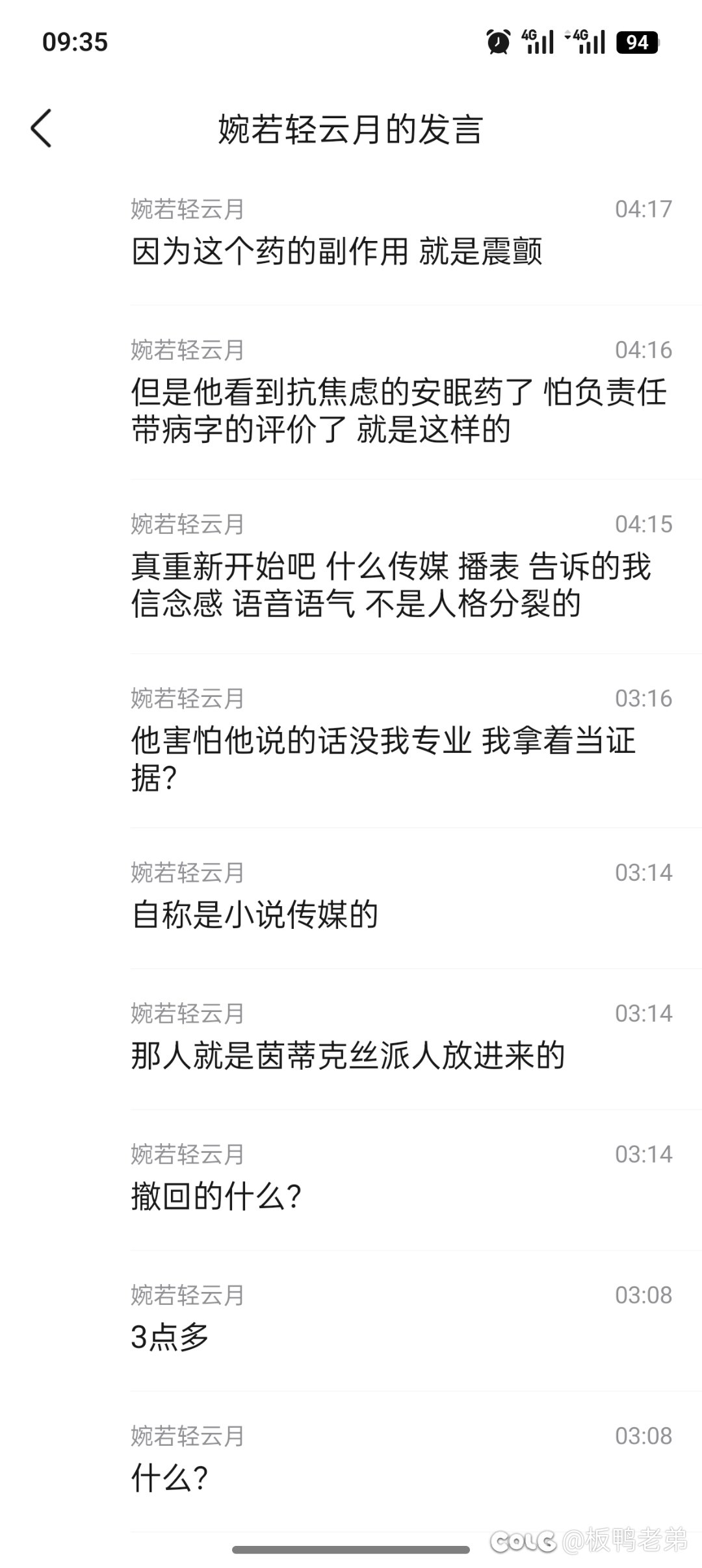Open the 04:16 message about 抗焦虑的安眠药
Screen dimensions: 702x1568
point(399,411)
